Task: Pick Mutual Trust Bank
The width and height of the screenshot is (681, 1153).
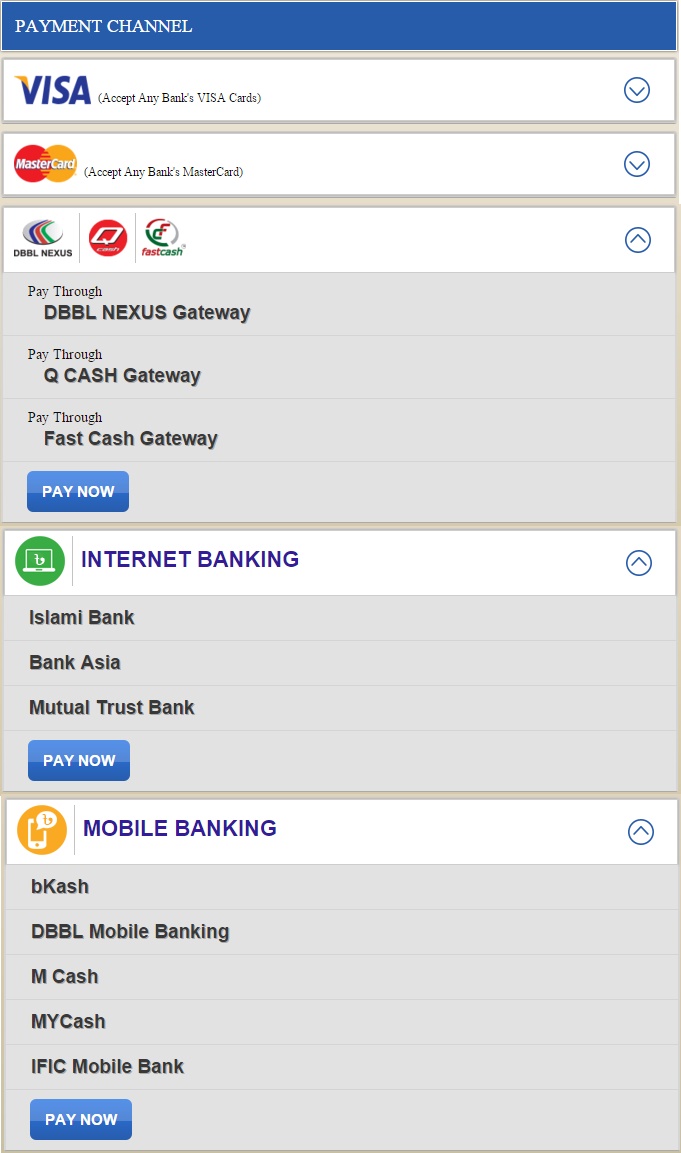Action: pyautogui.click(x=111, y=707)
